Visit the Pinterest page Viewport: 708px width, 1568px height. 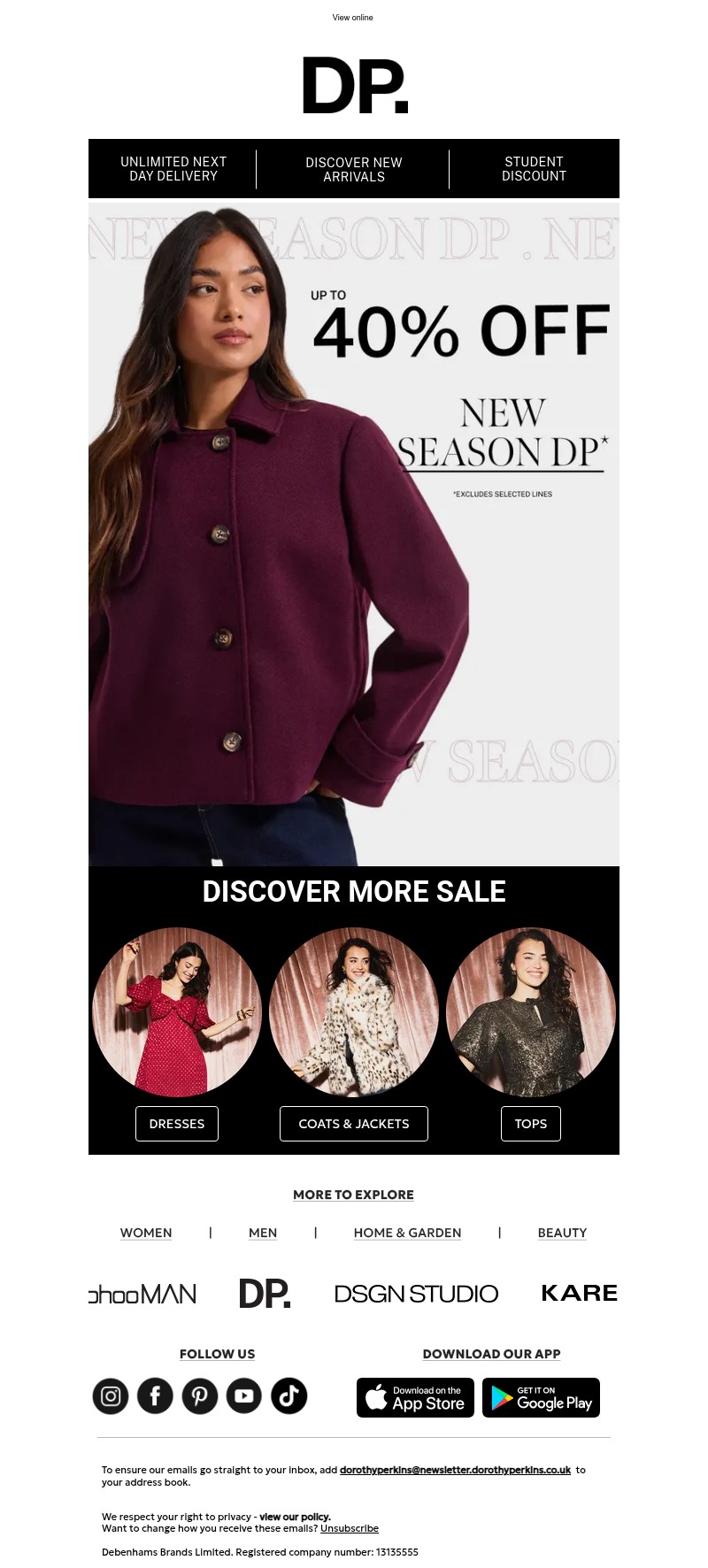200,1395
